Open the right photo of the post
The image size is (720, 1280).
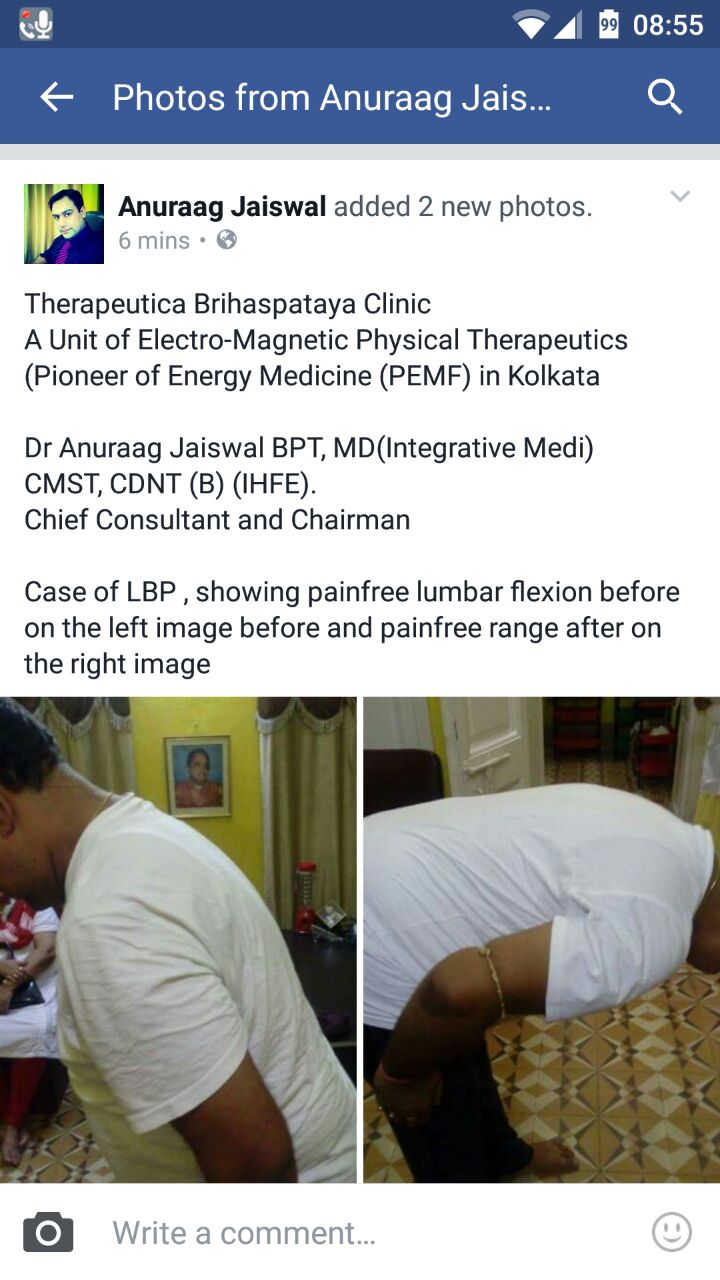click(541, 939)
